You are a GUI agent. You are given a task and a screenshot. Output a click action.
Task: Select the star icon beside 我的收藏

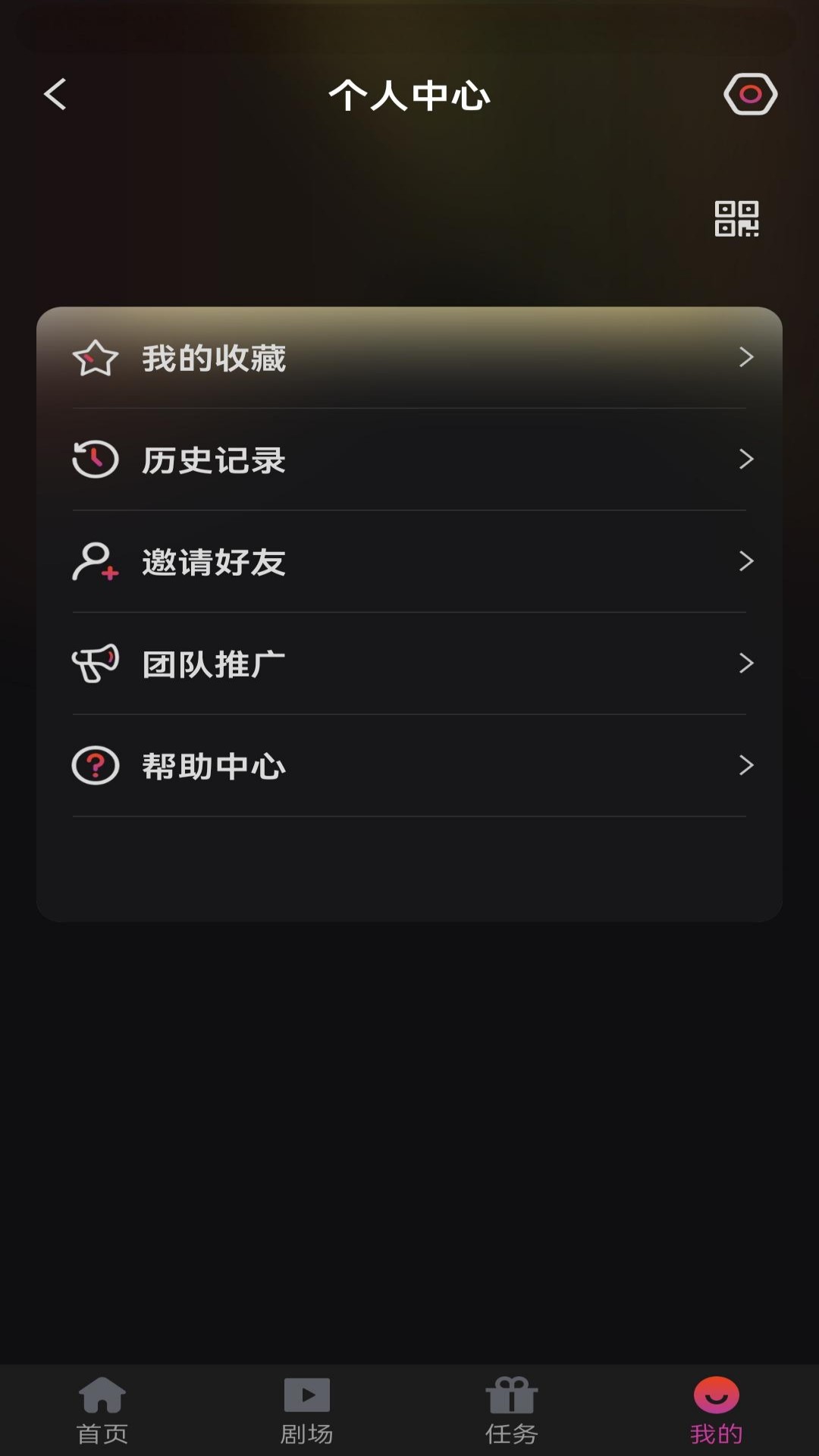click(x=96, y=359)
